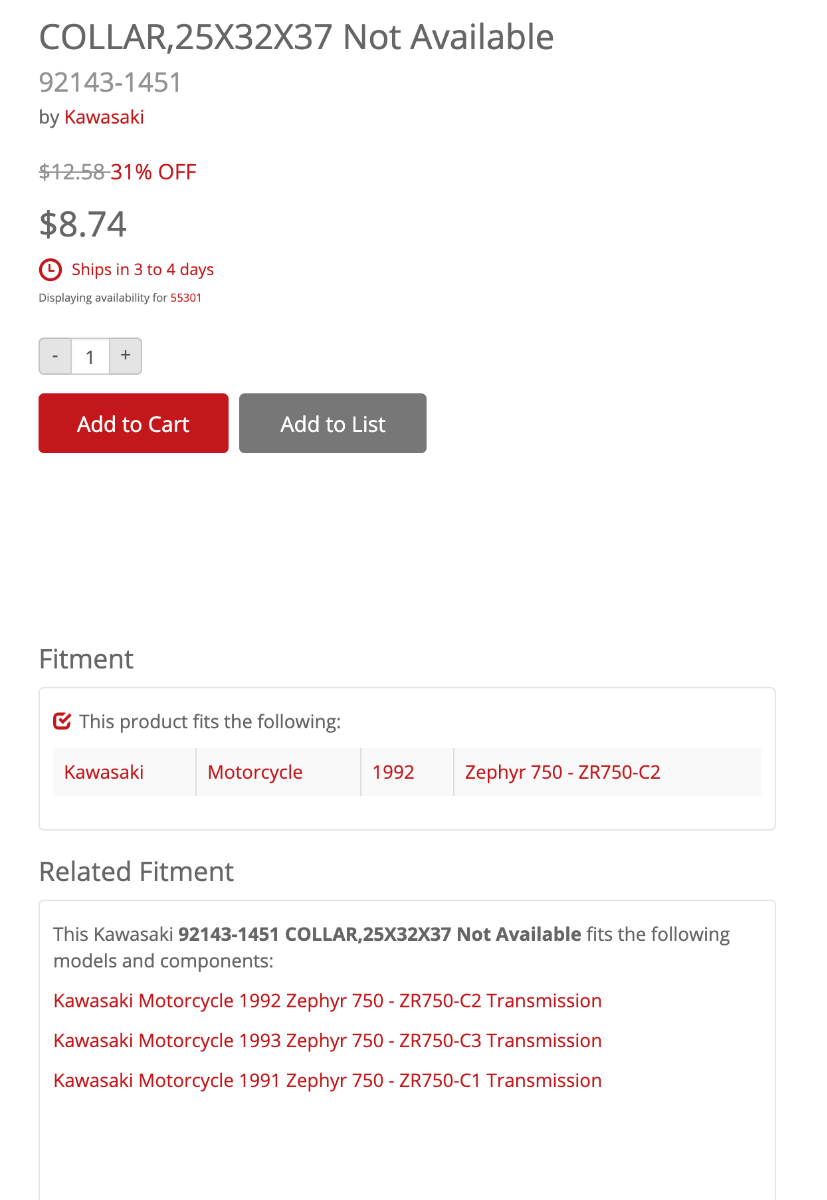827x1200 pixels.
Task: Open the Kawasaki brand link
Action: [104, 117]
